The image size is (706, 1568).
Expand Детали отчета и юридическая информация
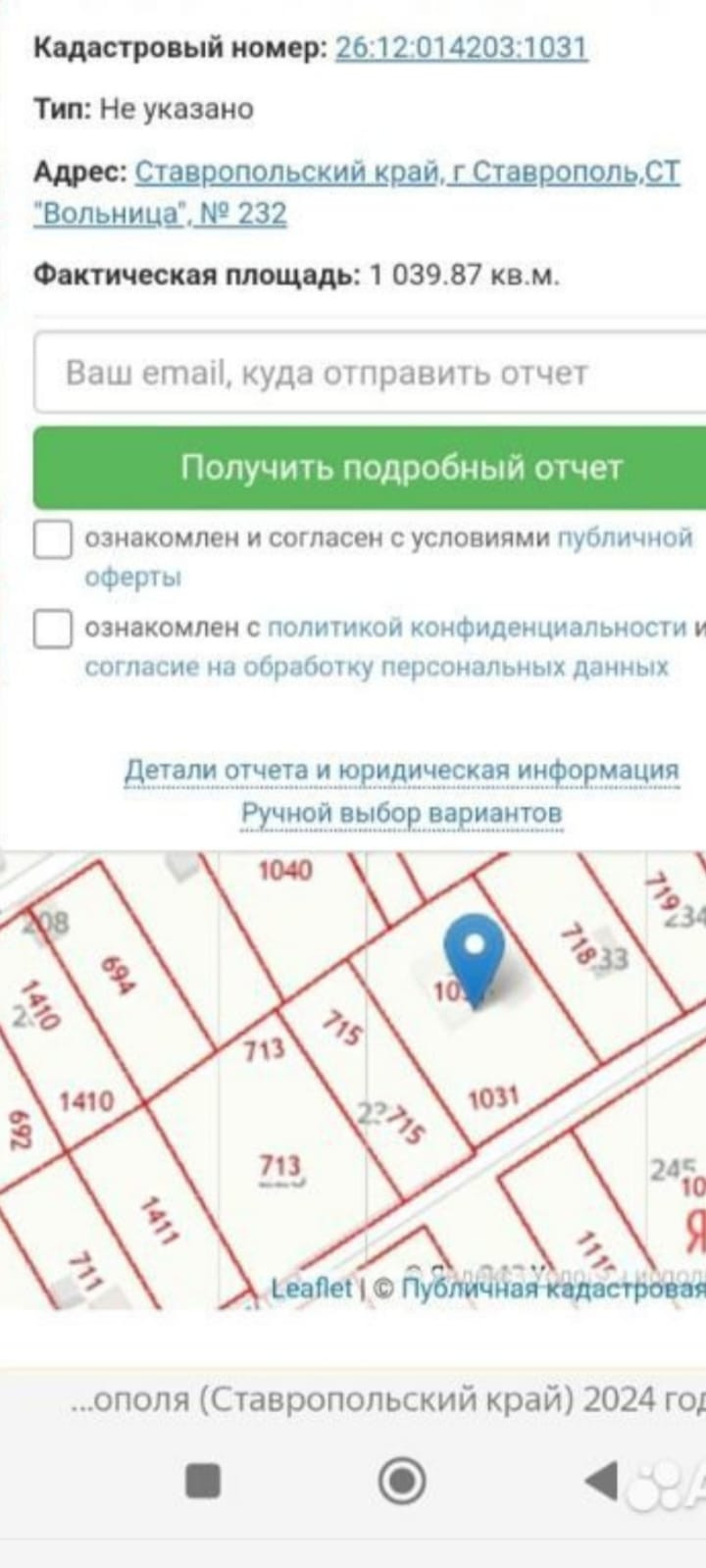(401, 771)
